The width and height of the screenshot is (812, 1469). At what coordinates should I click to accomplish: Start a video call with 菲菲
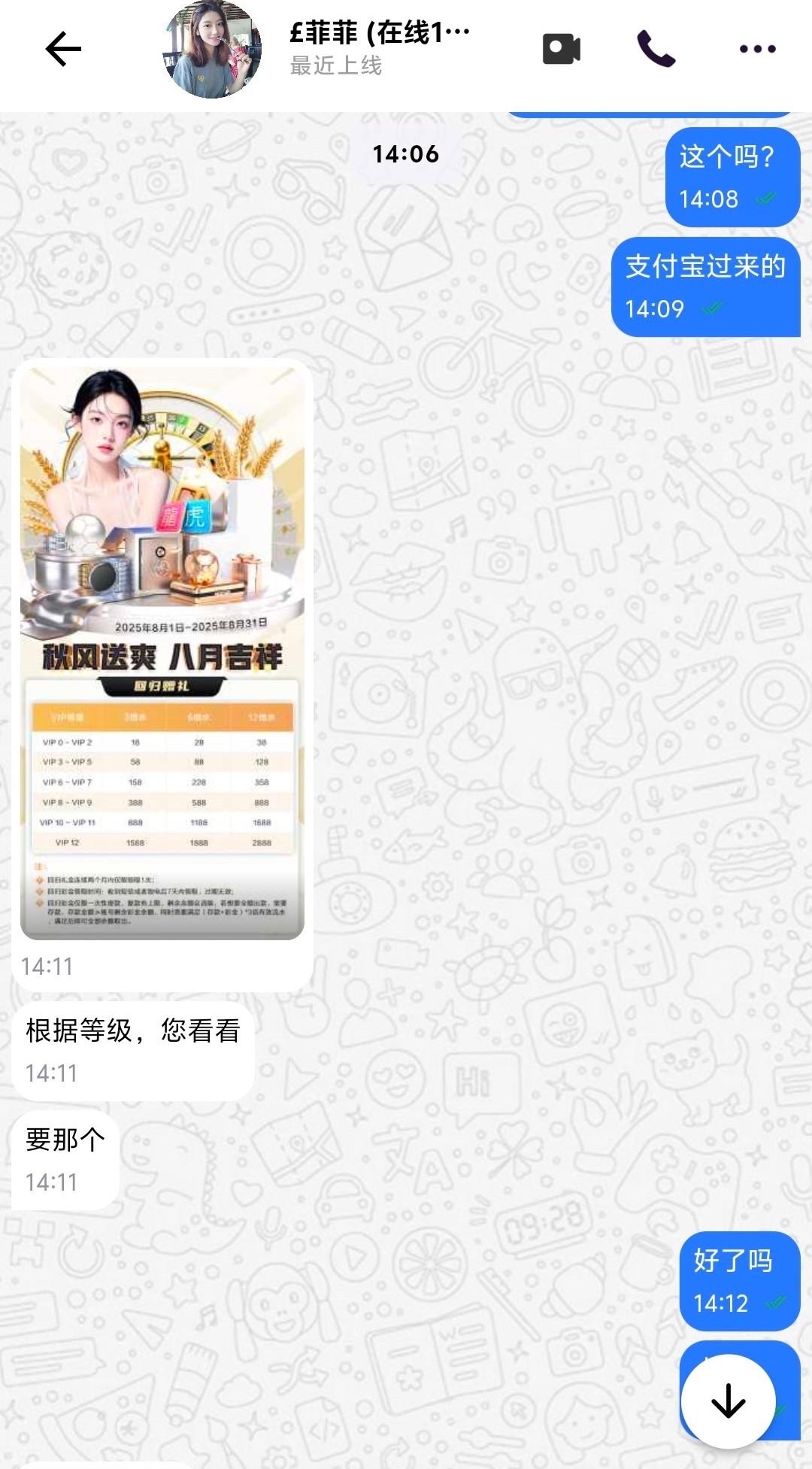coord(561,50)
